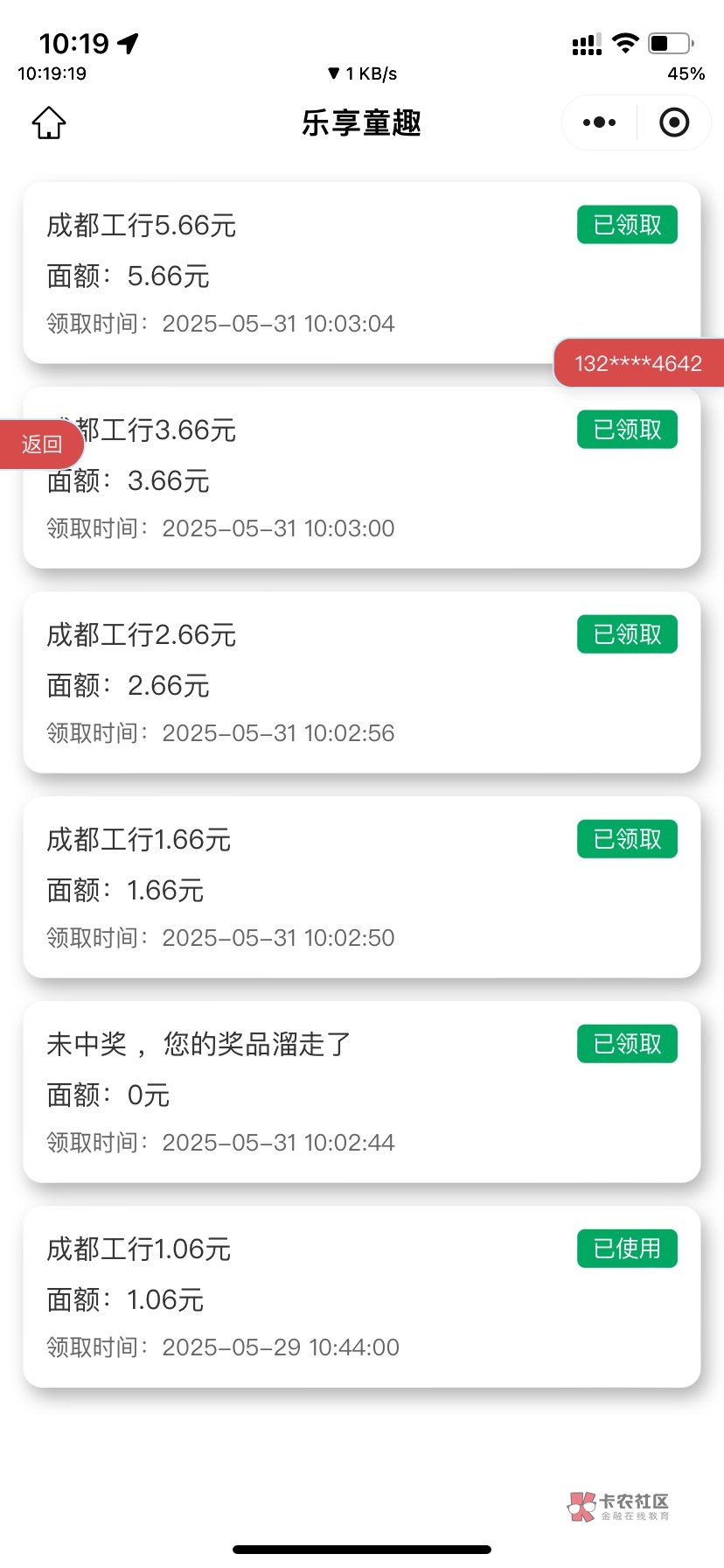724x1568 pixels.
Task: Tap the 132****4642 account badge
Action: pos(638,363)
